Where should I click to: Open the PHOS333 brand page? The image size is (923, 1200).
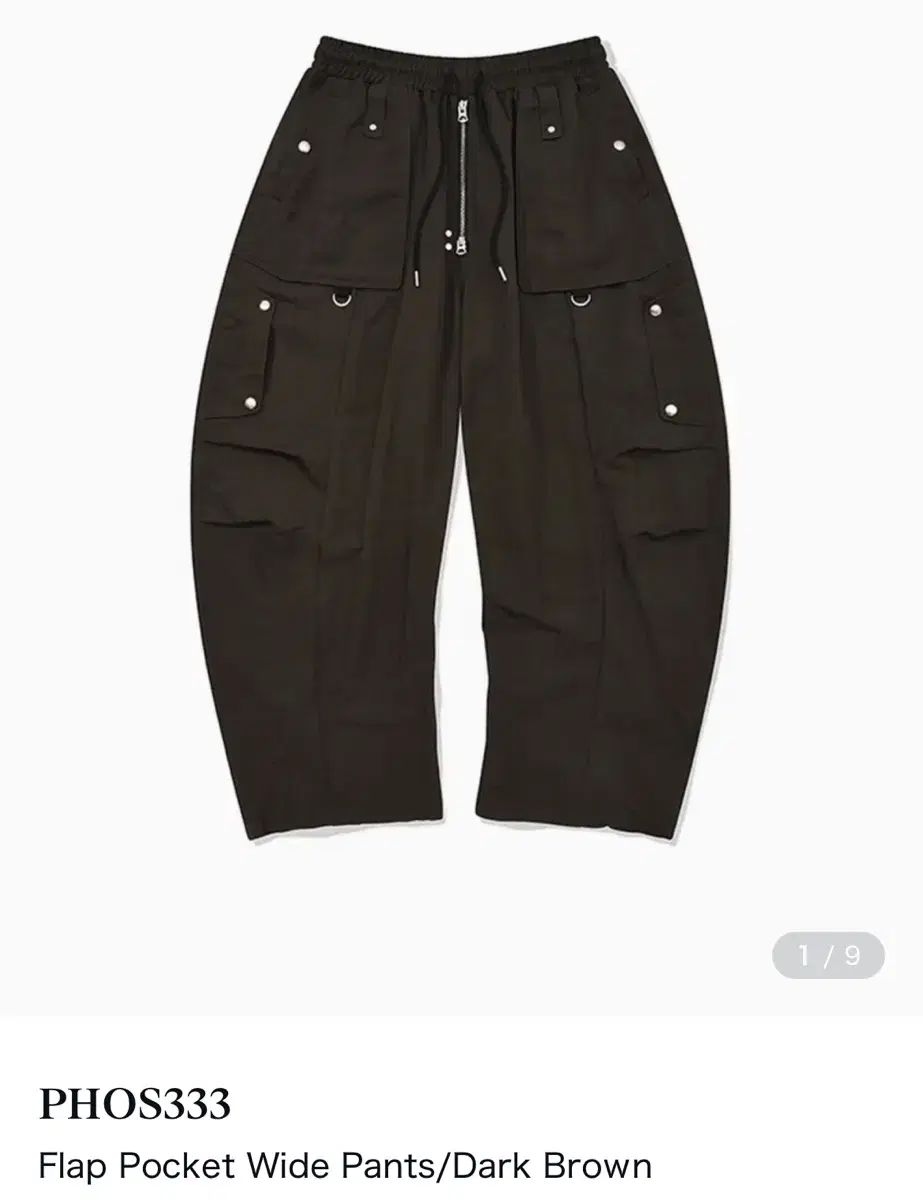135,1103
